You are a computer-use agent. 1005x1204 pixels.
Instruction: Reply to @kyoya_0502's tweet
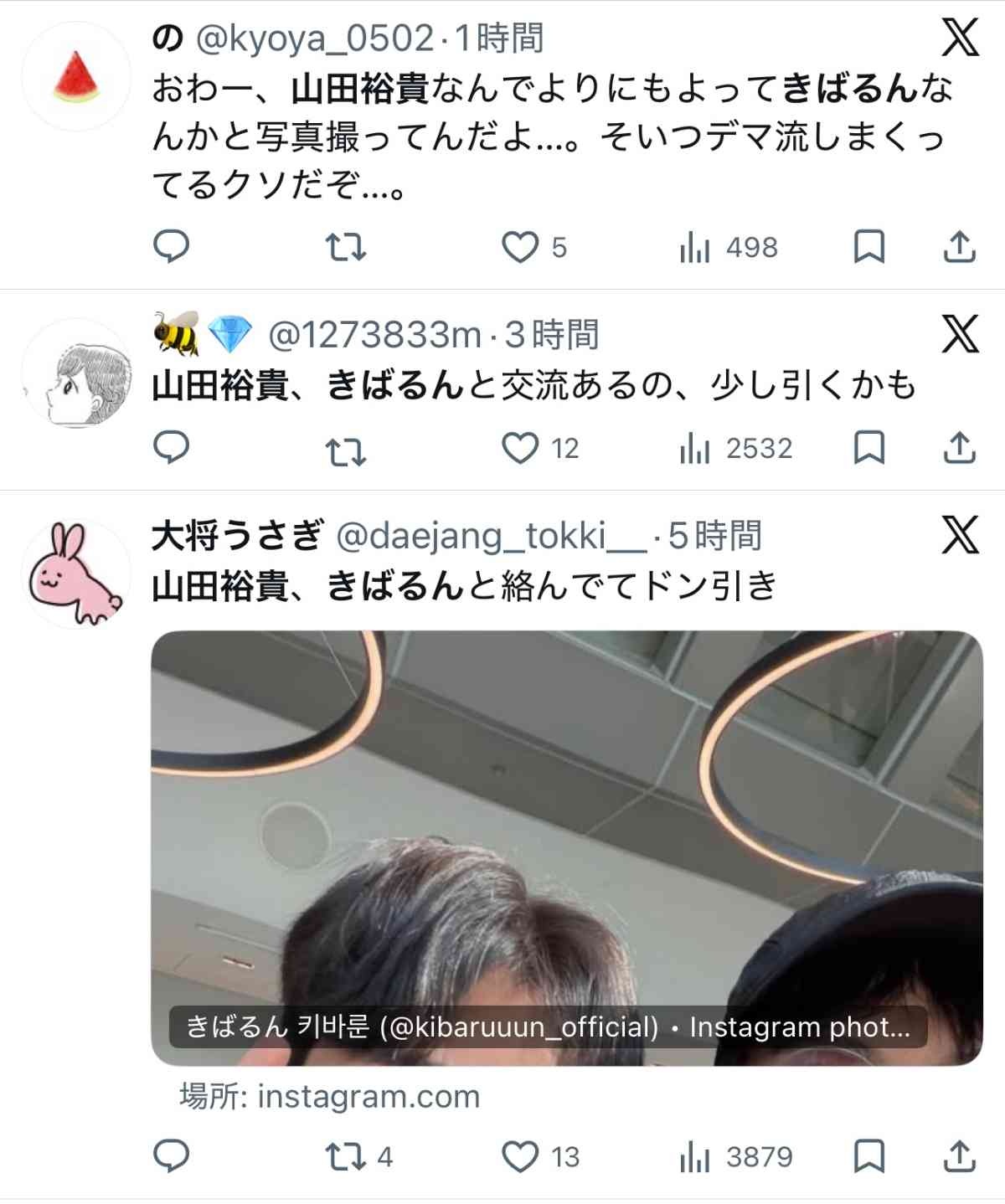(x=172, y=247)
